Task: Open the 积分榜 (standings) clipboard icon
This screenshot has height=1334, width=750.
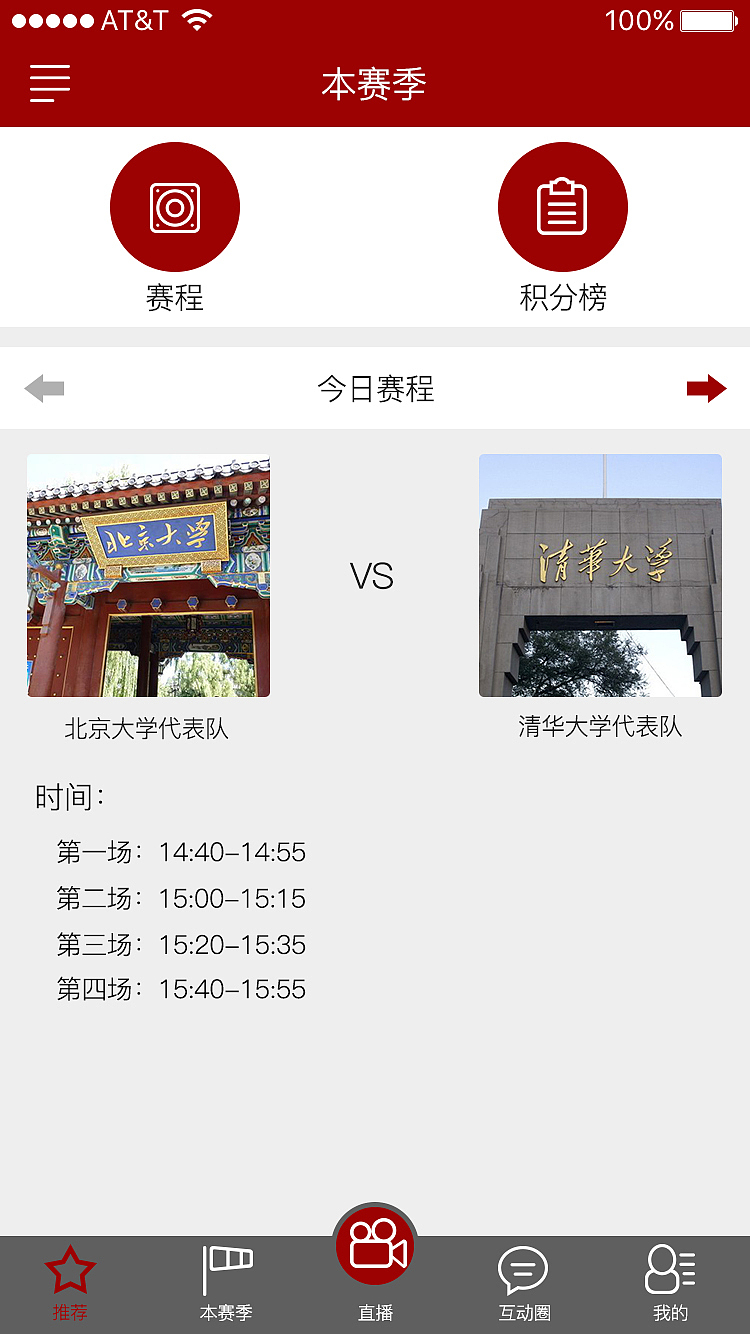Action: (x=563, y=206)
